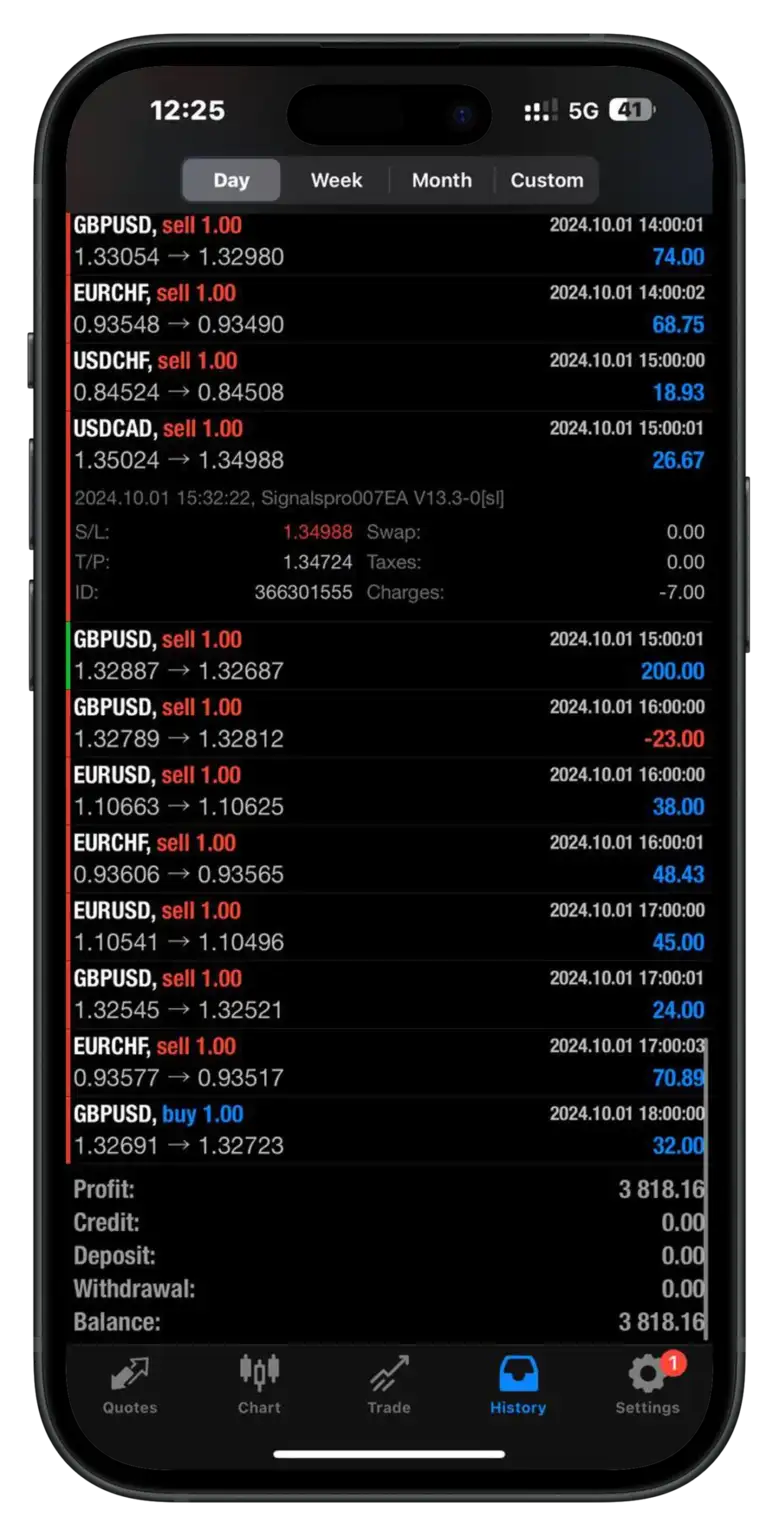
Task: Switch to the Week period
Action: click(x=336, y=181)
